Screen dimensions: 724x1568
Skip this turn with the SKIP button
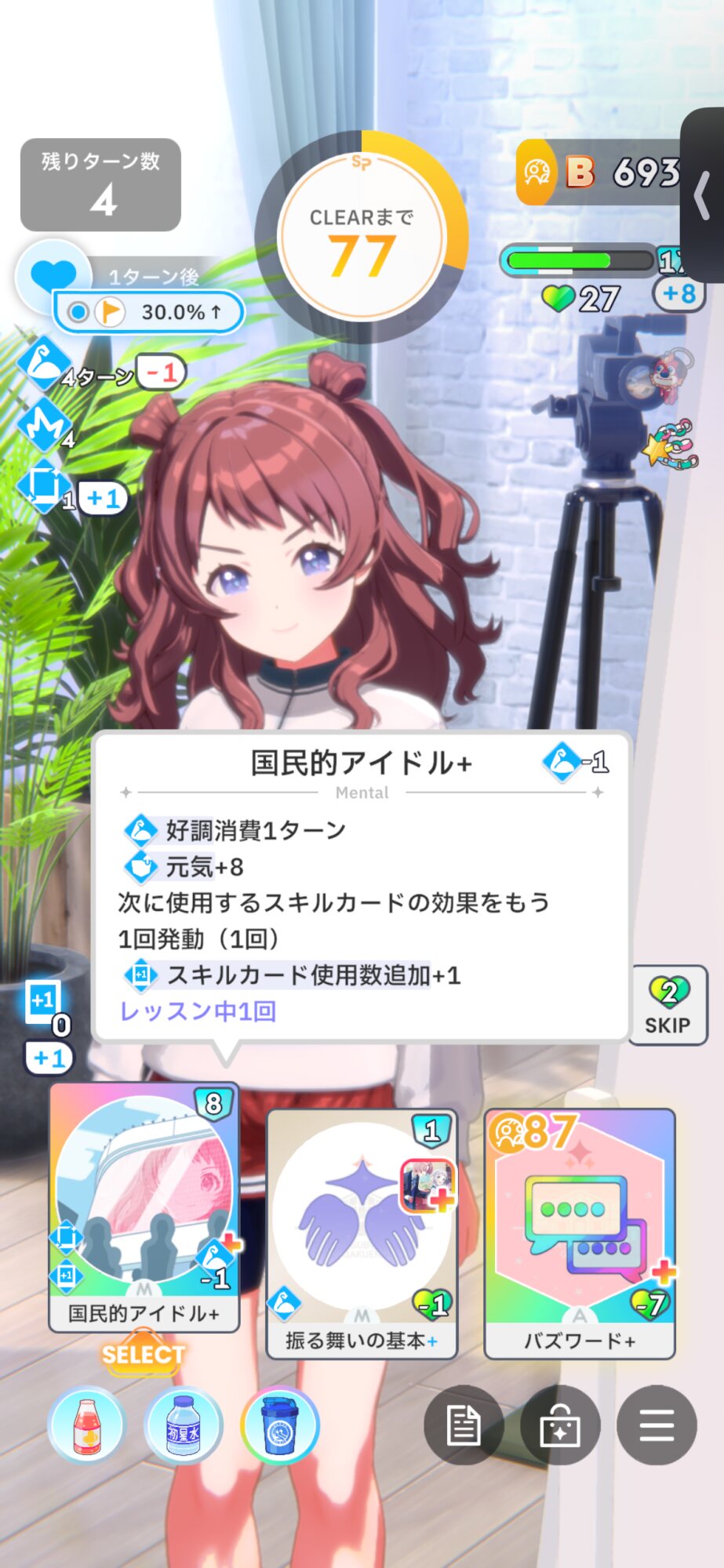click(668, 1005)
